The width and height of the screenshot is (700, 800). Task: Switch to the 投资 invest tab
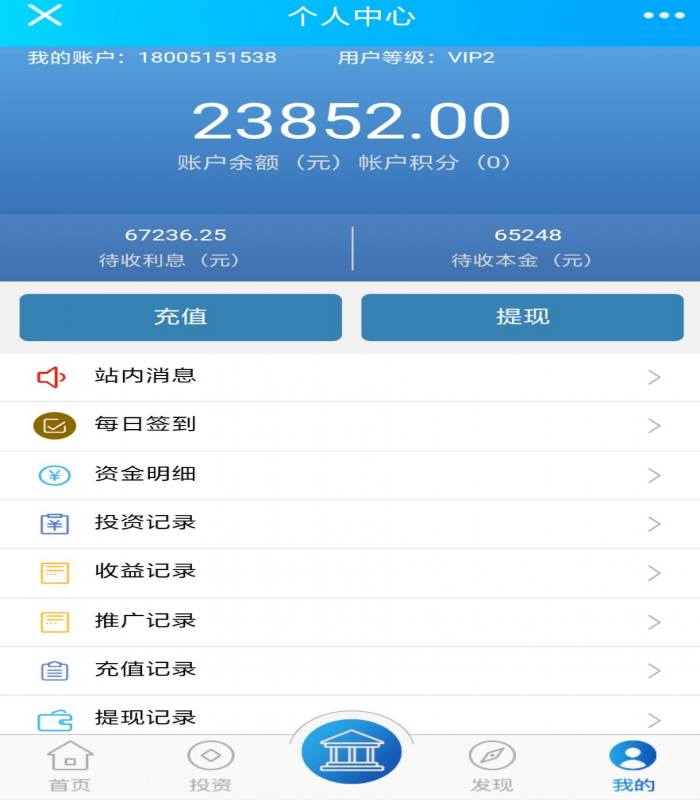(x=210, y=767)
